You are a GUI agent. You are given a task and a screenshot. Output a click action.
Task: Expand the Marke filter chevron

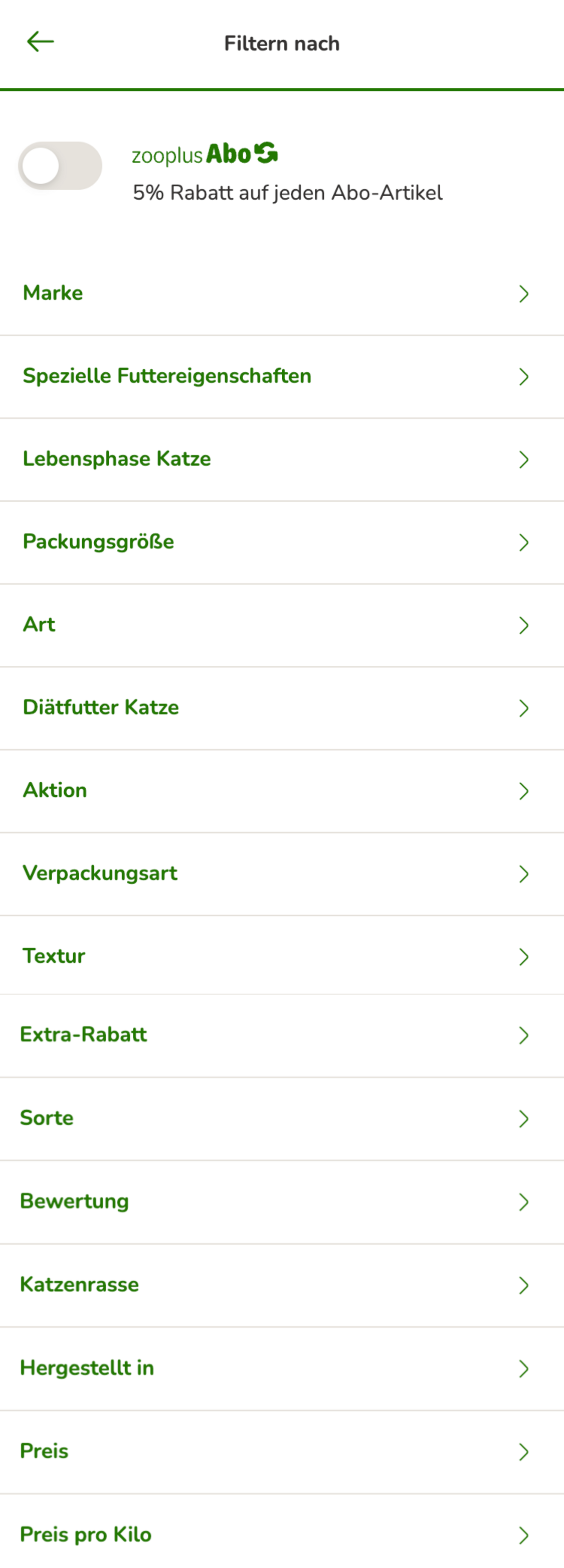(524, 294)
